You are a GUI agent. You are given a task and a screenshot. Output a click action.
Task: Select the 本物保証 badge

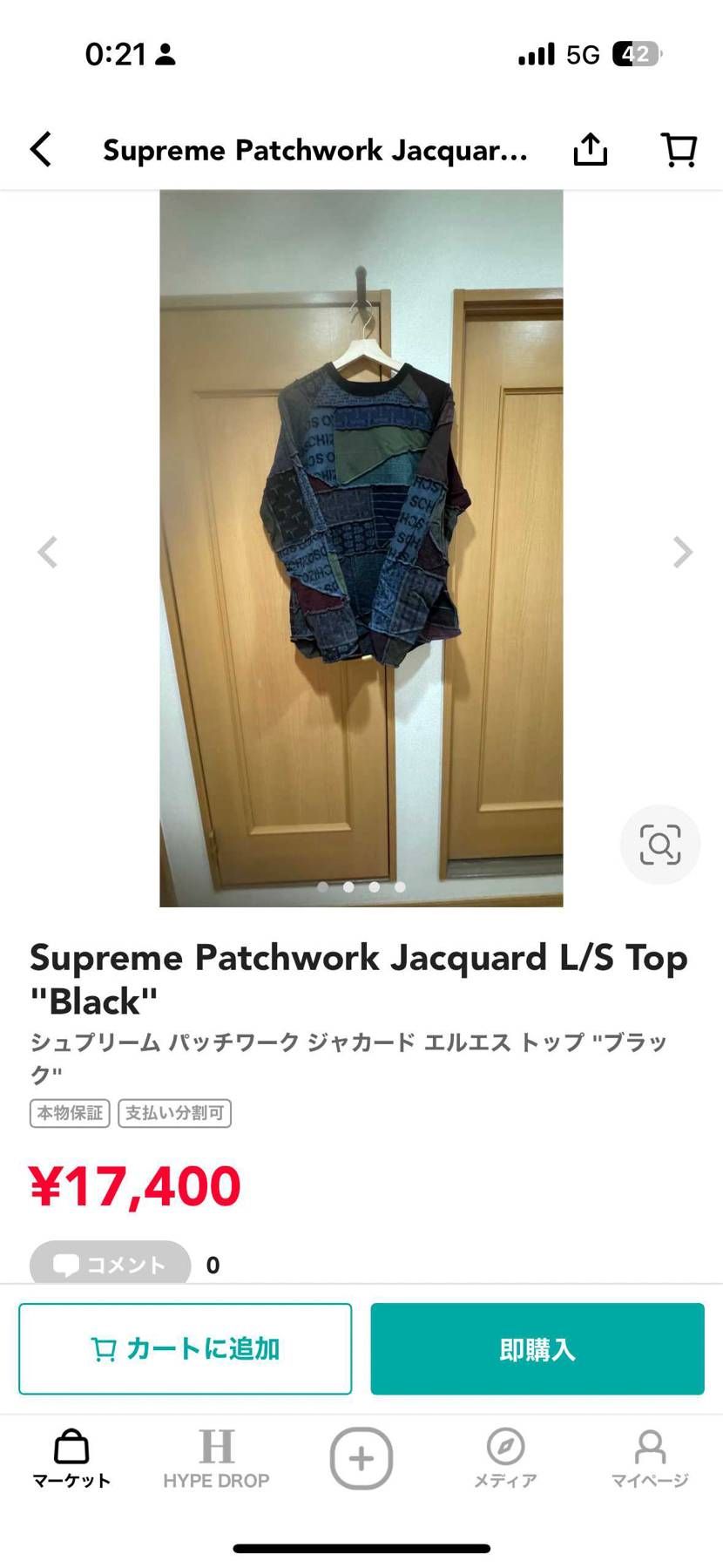(69, 1113)
